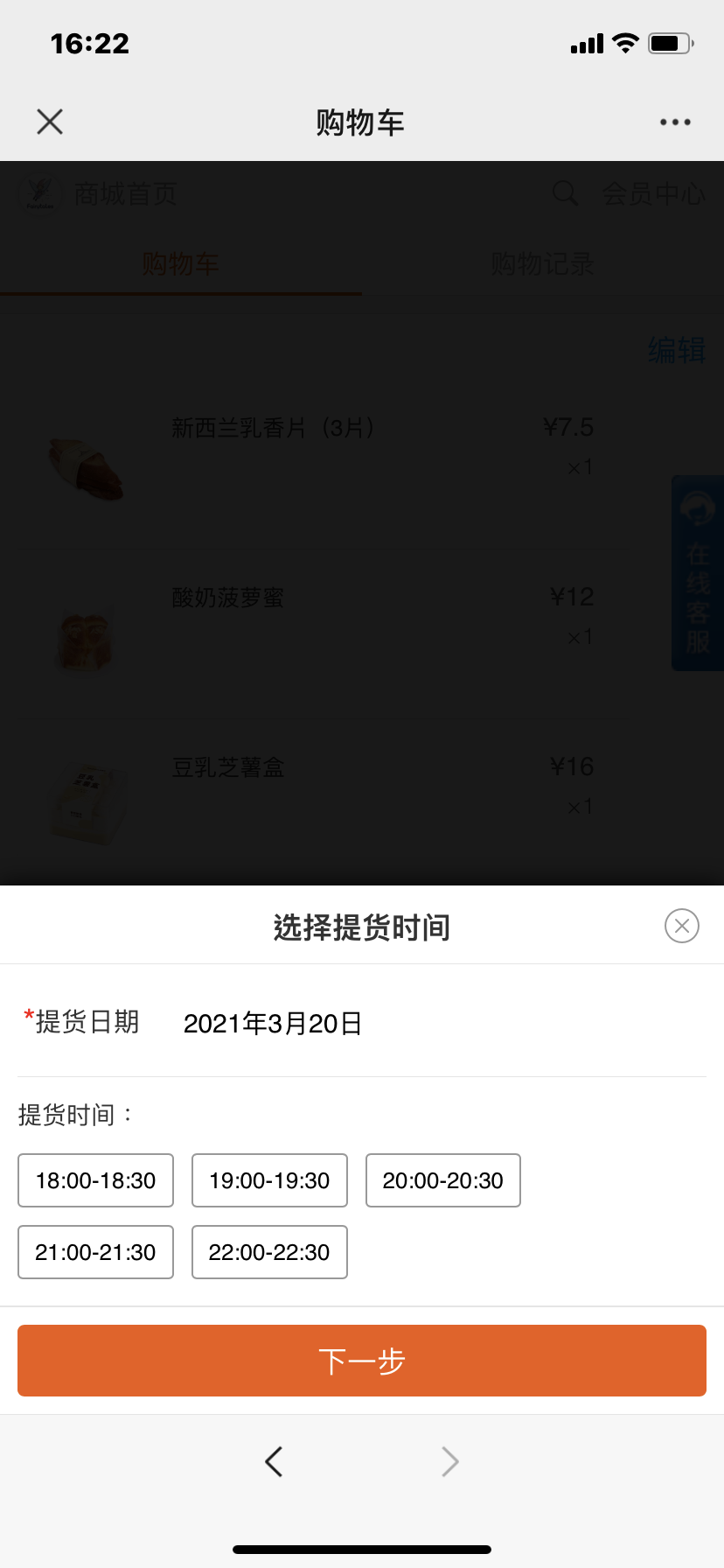Viewport: 724px width, 1568px height.
Task: Choose the 19:00-19:30 time slot
Action: coord(269,1180)
